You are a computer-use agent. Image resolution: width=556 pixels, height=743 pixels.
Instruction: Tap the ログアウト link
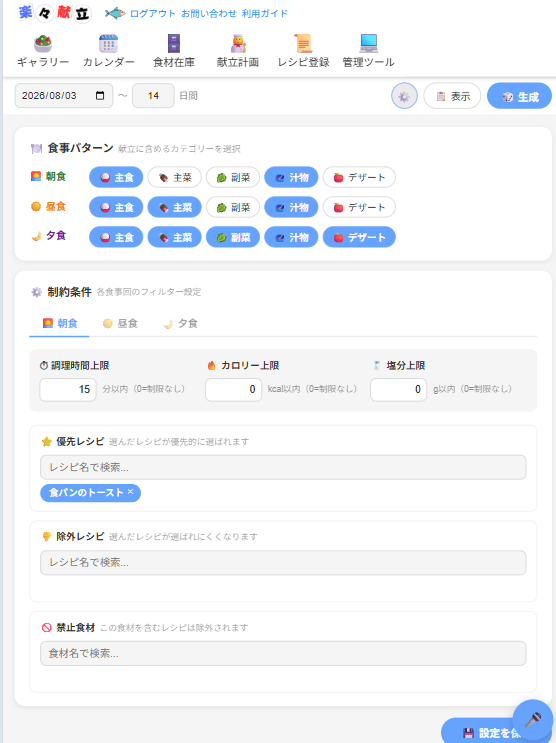click(x=153, y=14)
